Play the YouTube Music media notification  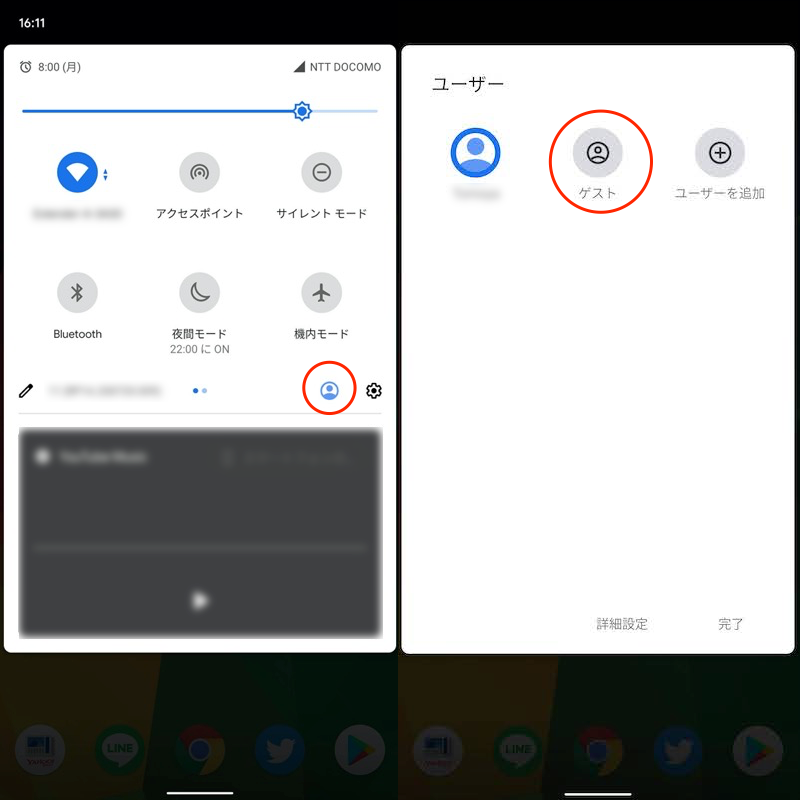[201, 600]
